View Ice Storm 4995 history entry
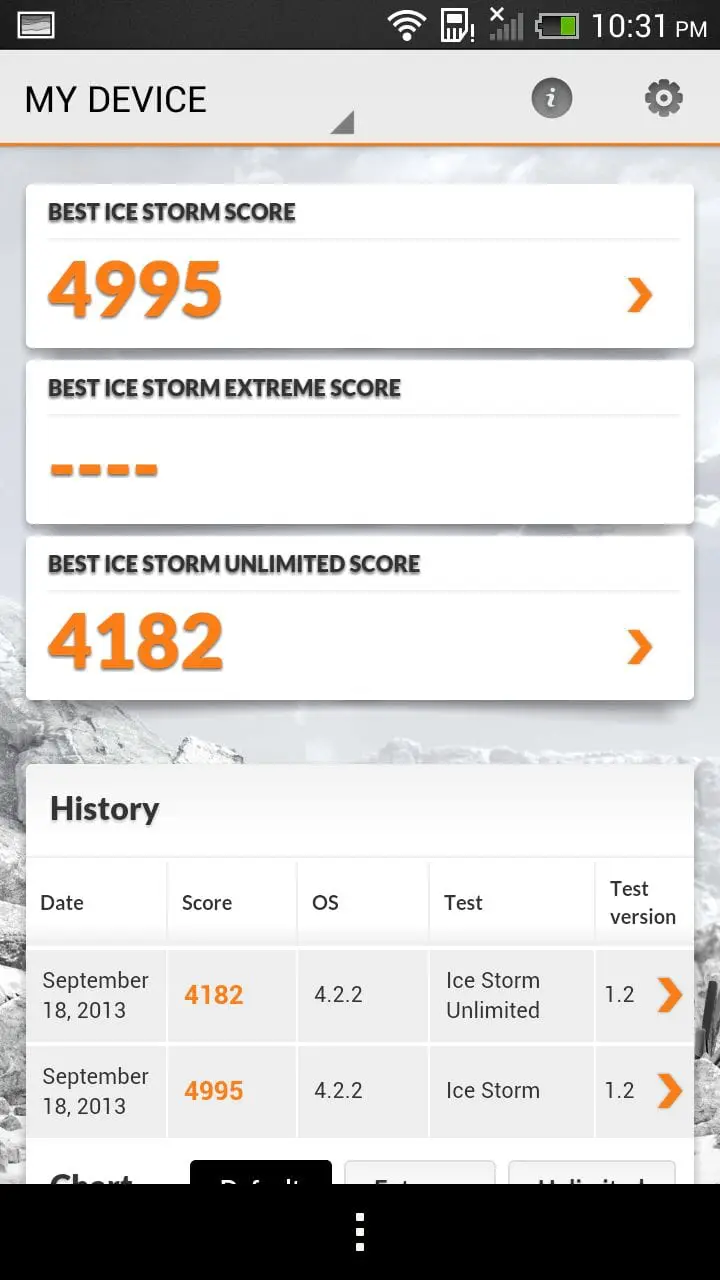The height and width of the screenshot is (1280, 720). (360, 1091)
